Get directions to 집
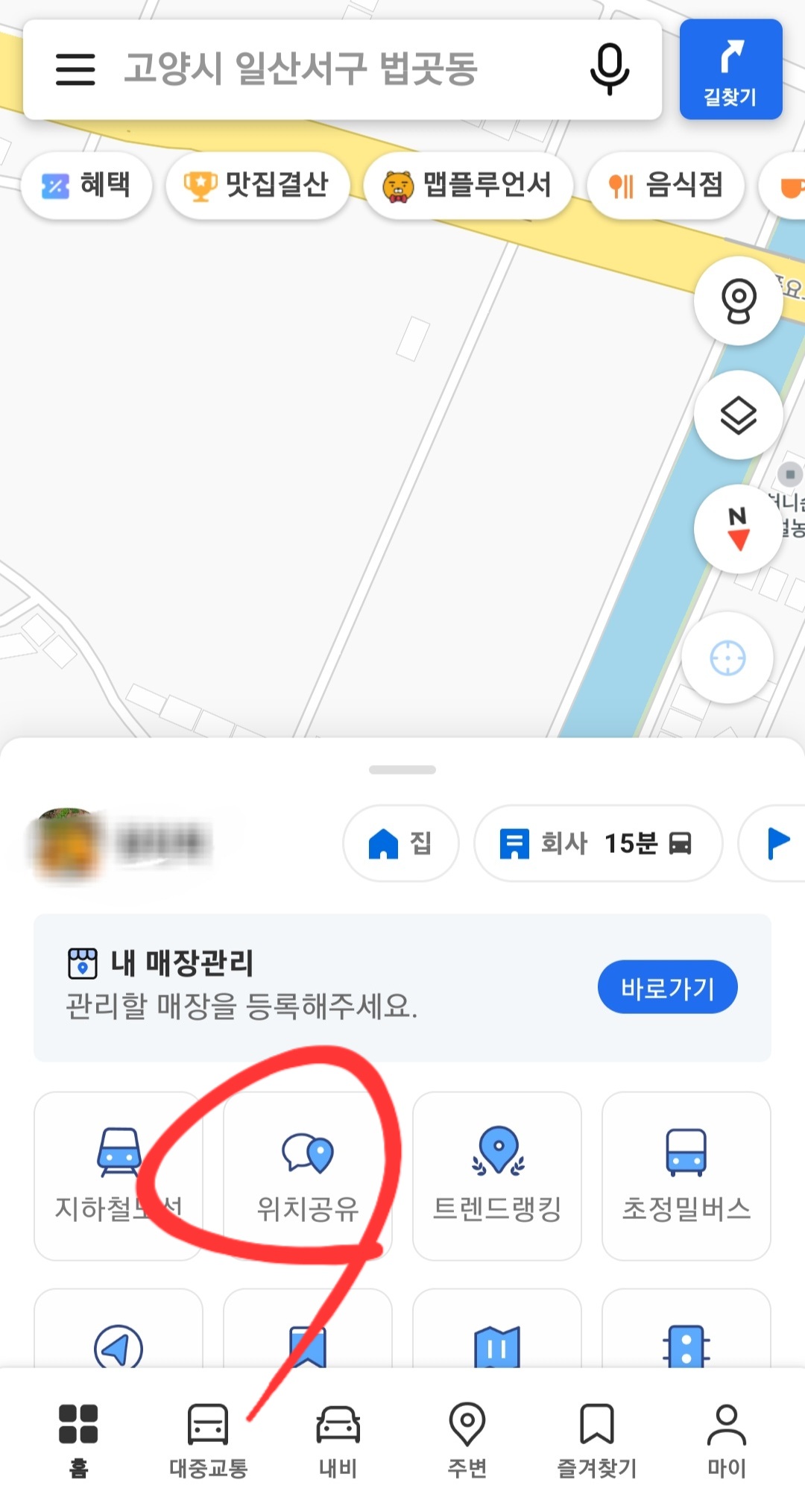The image size is (805, 1512). (400, 843)
